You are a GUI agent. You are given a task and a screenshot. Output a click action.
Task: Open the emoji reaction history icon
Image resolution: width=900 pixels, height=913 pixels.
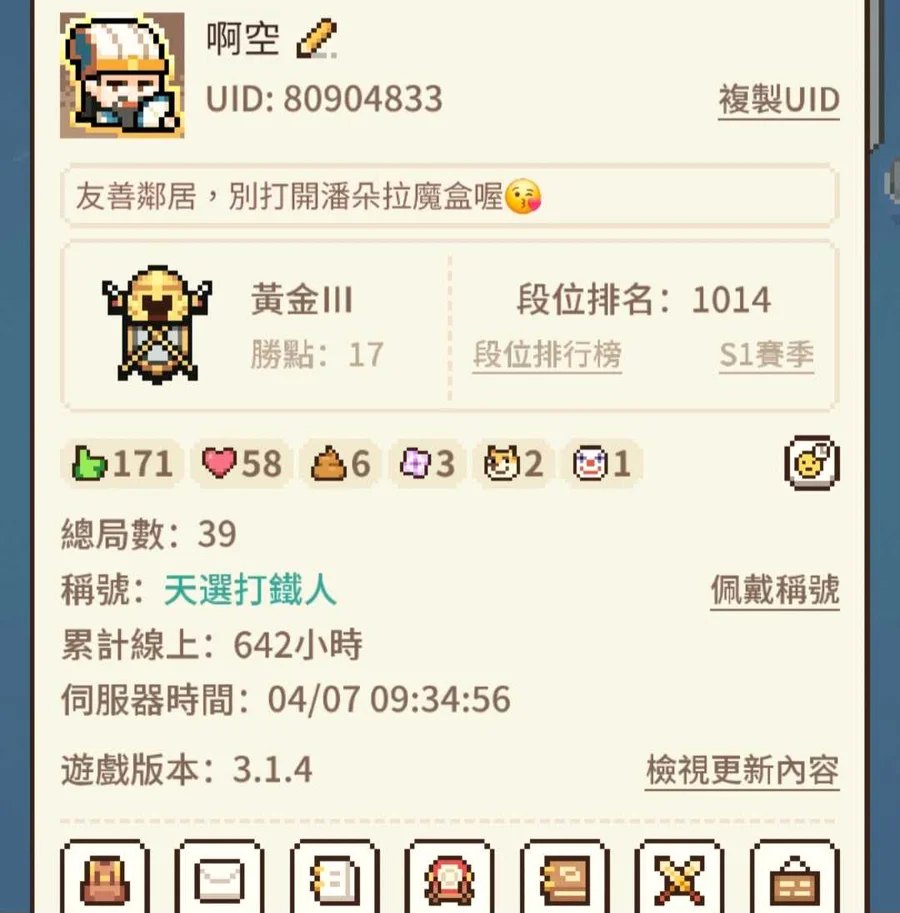(811, 463)
